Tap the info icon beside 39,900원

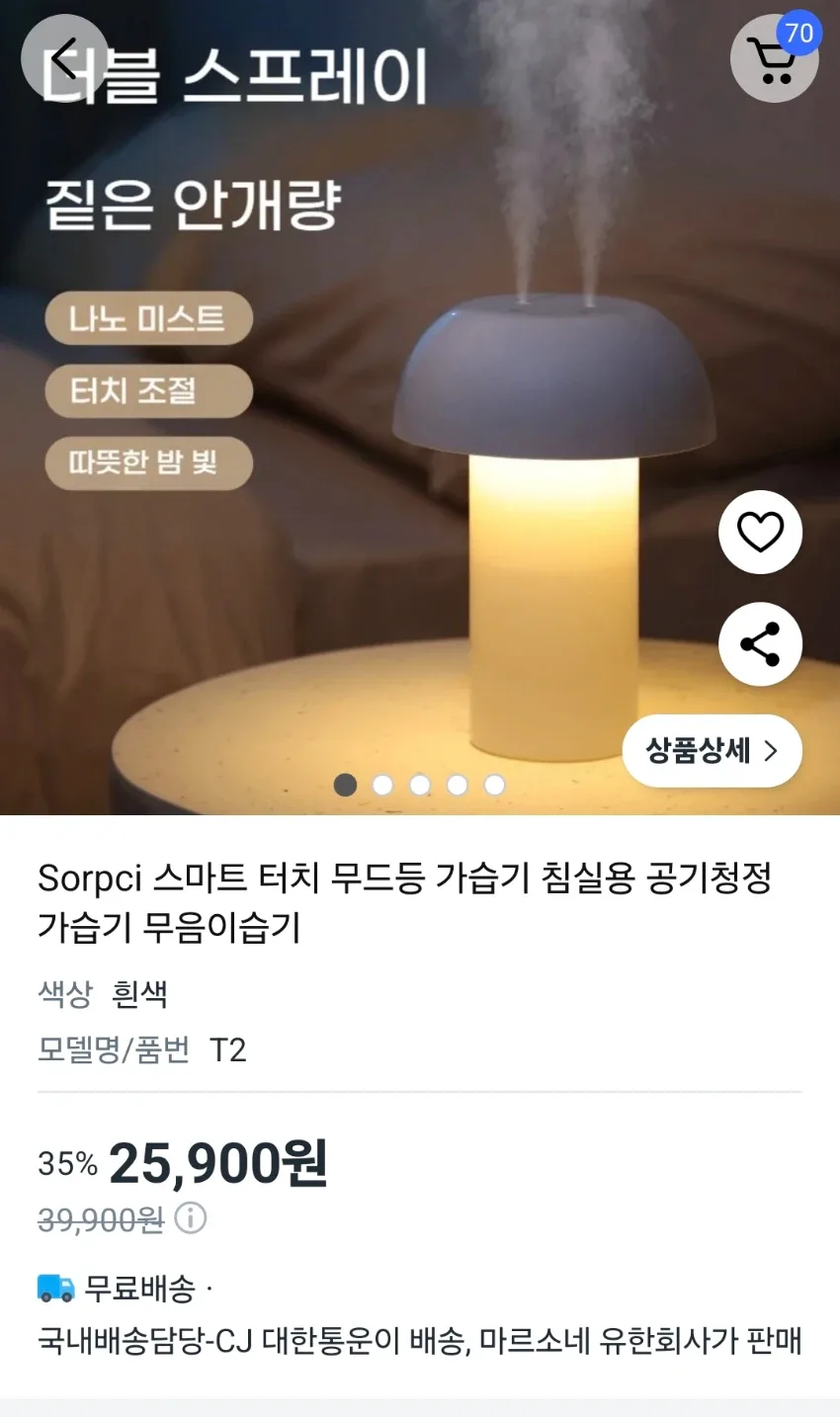point(191,1218)
